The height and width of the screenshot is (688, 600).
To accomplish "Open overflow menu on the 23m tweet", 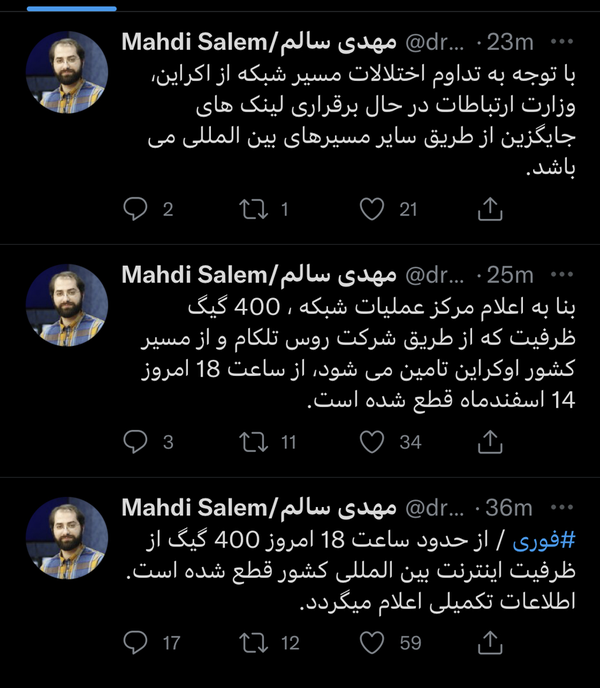I will coord(562,42).
